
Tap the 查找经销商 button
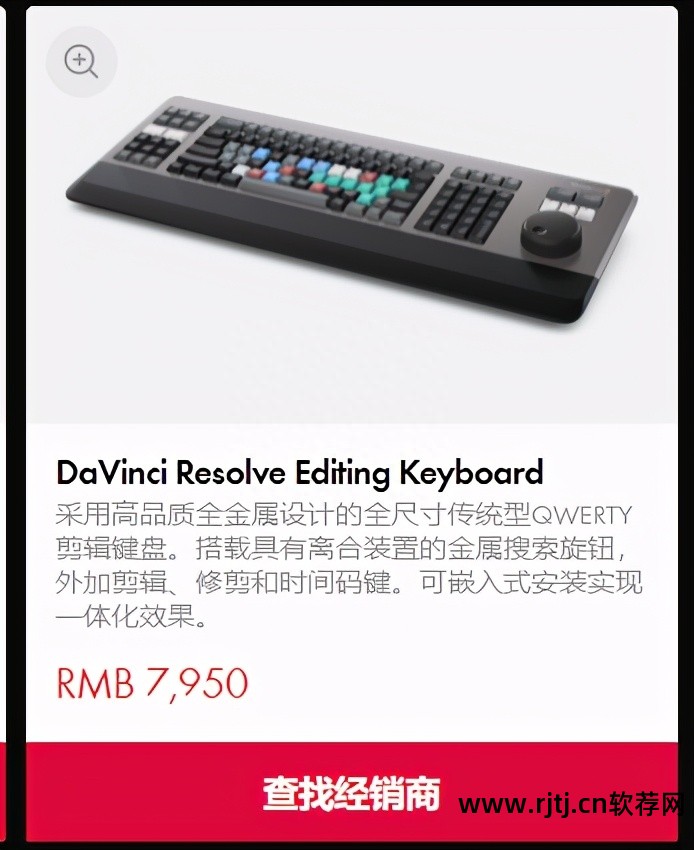(351, 794)
